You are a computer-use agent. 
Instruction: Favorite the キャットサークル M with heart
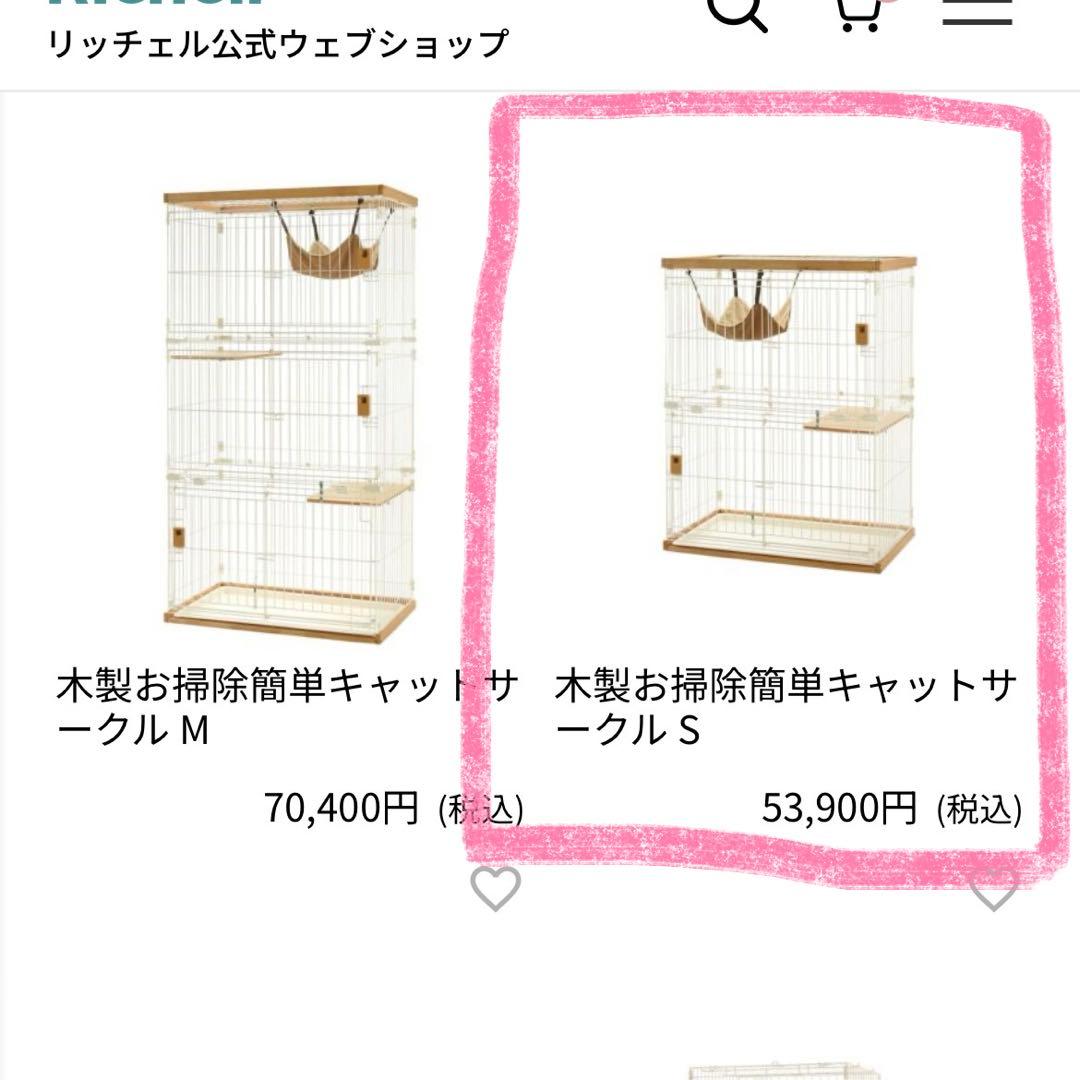pos(495,888)
